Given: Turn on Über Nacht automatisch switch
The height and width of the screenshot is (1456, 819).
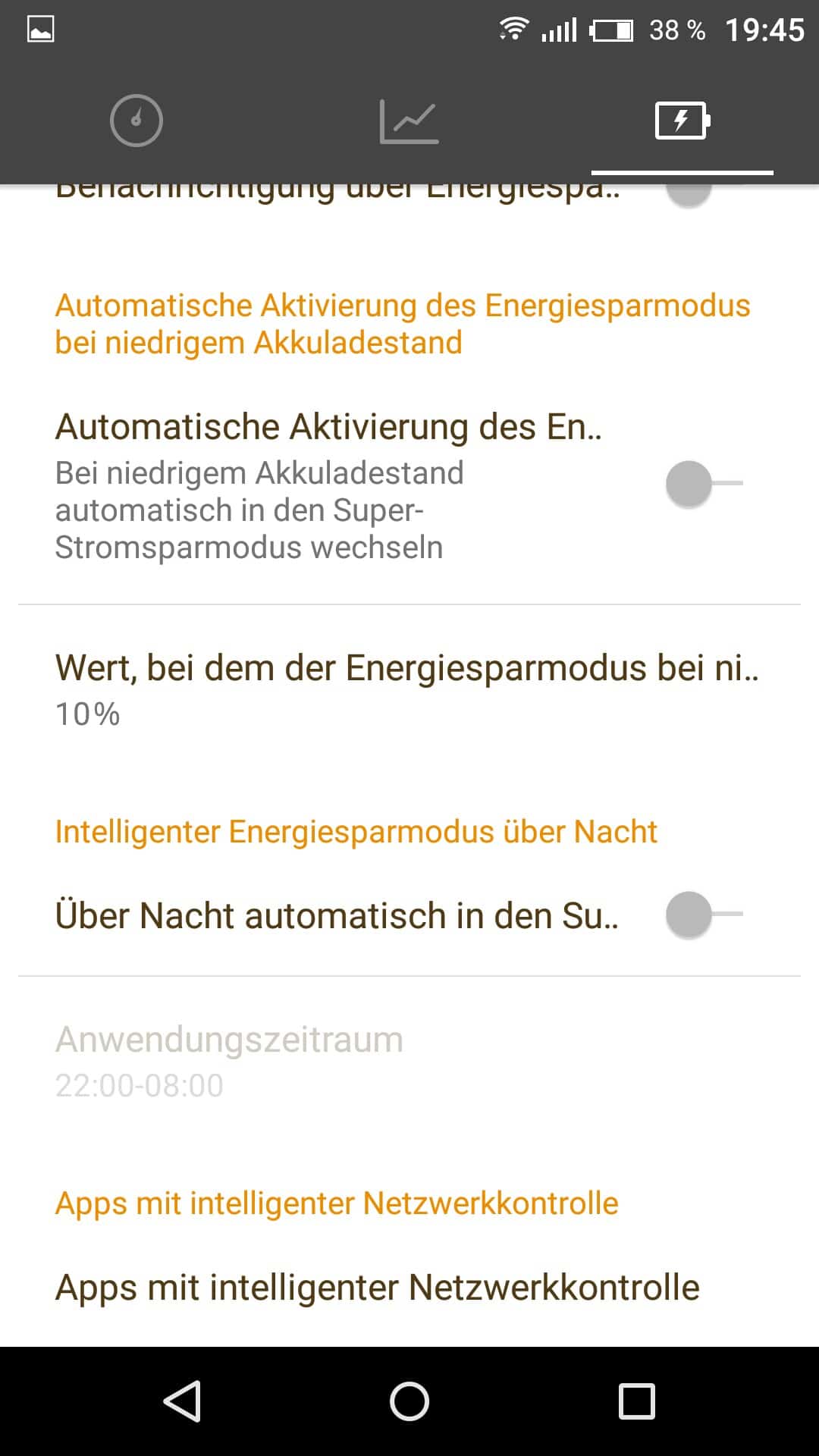Looking at the screenshot, I should point(703,915).
